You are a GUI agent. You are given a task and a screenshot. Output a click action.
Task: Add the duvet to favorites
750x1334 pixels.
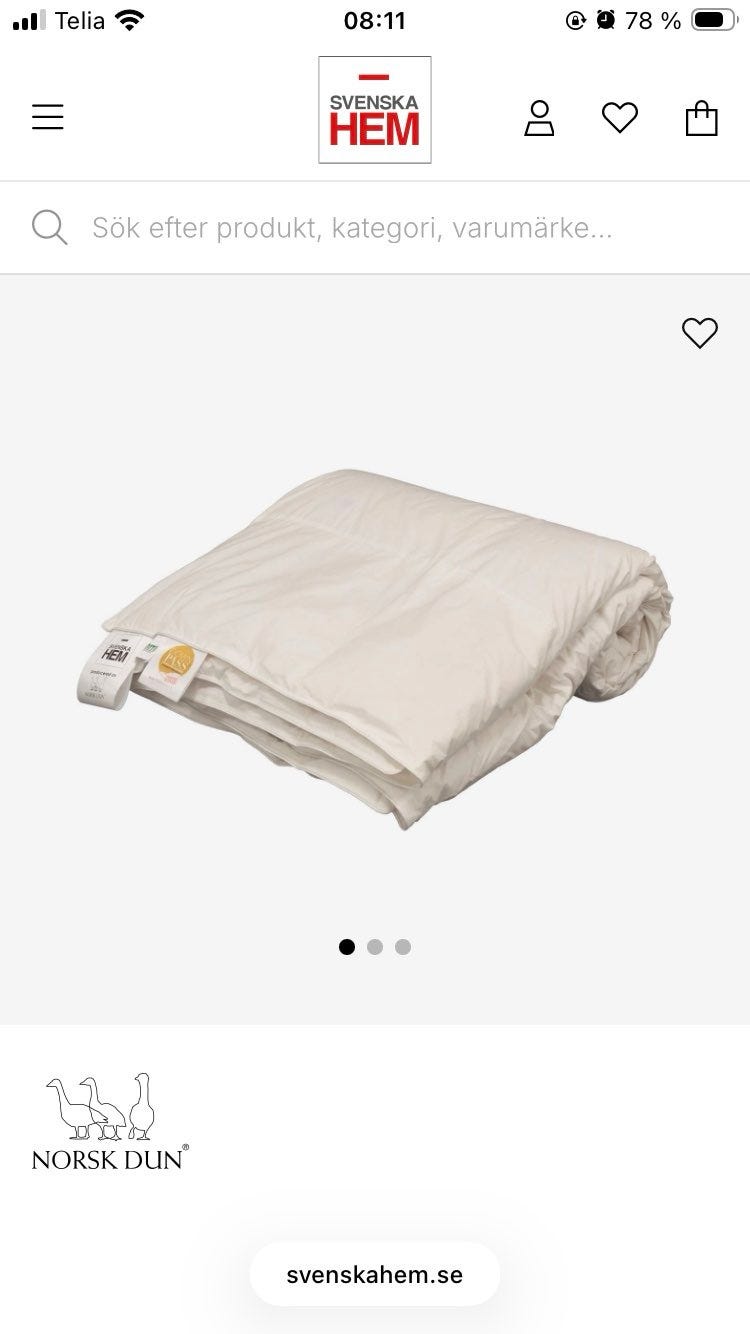[x=699, y=333]
